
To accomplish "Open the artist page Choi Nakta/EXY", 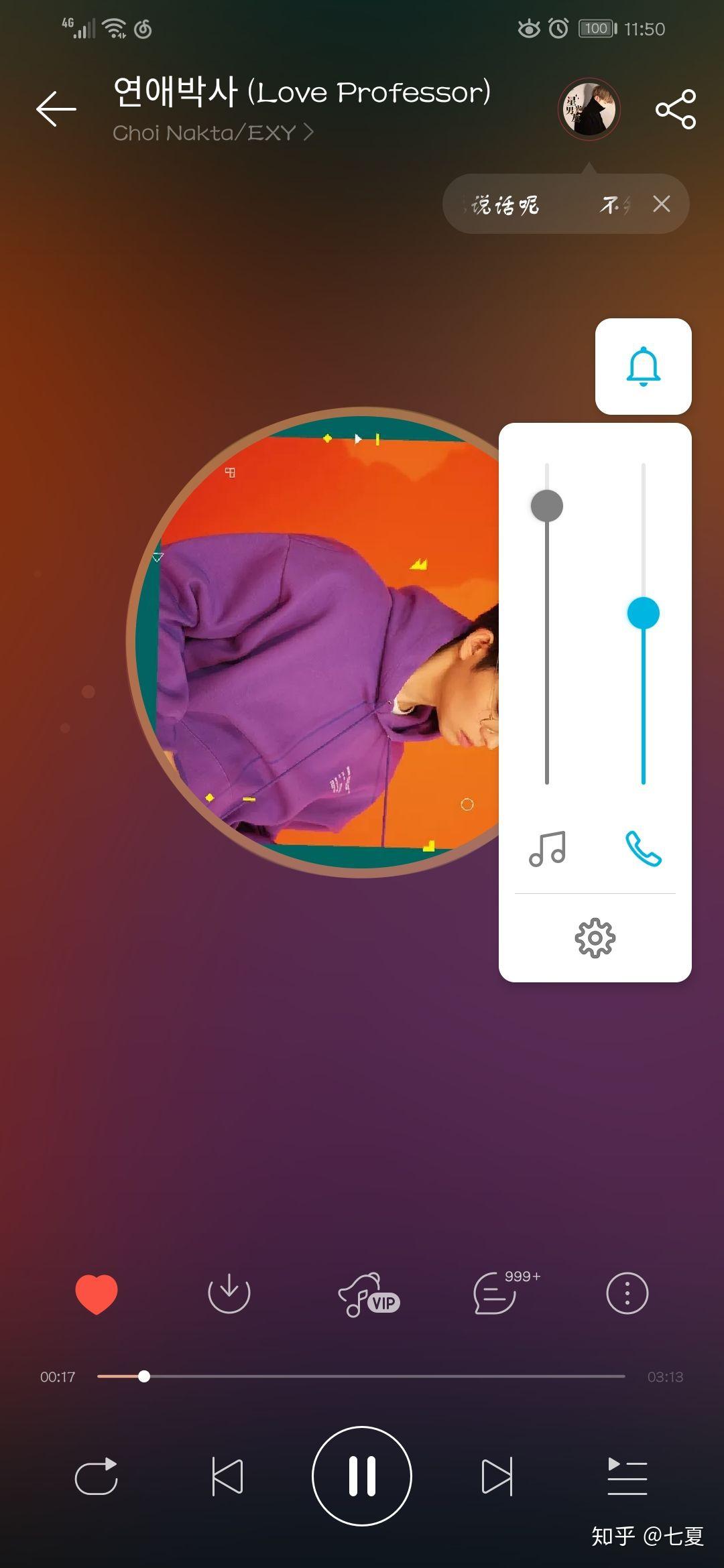I will [x=213, y=133].
